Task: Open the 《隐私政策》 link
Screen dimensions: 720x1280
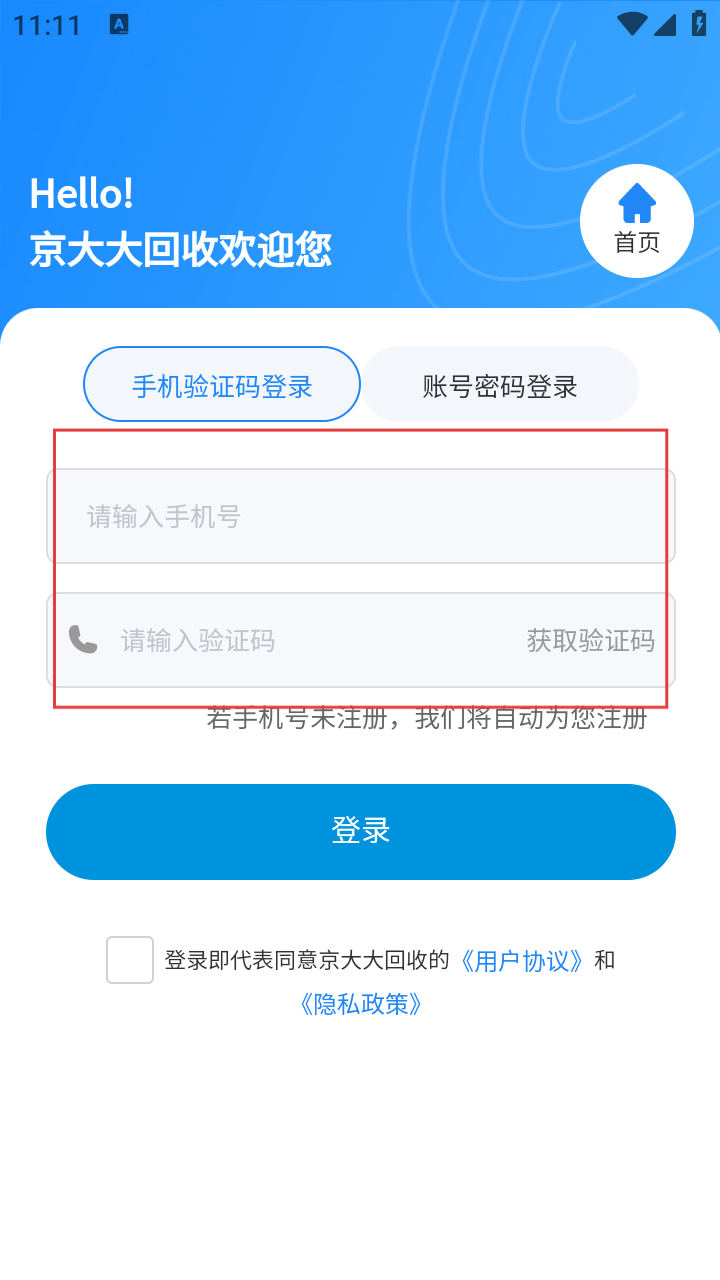Action: pyautogui.click(x=361, y=1004)
